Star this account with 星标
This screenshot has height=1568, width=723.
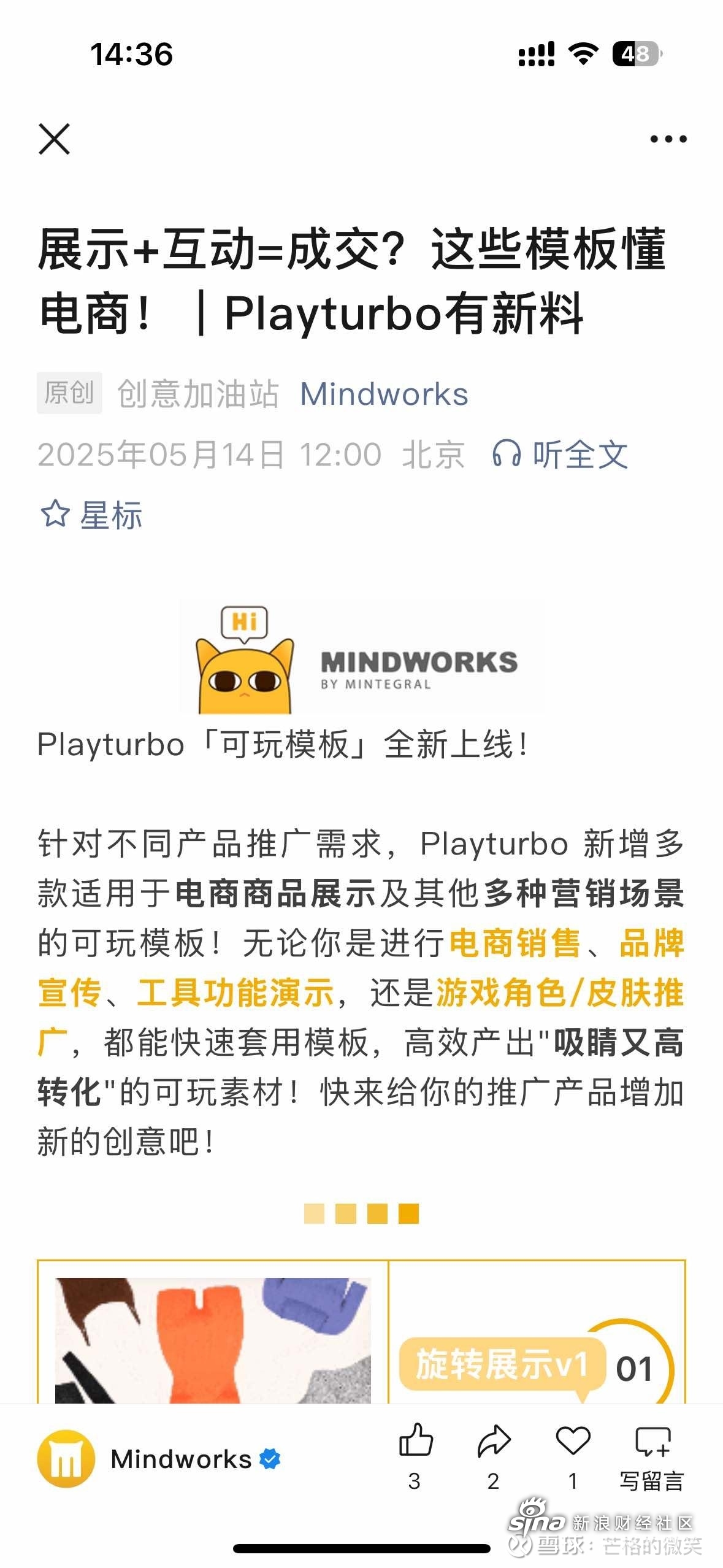91,514
